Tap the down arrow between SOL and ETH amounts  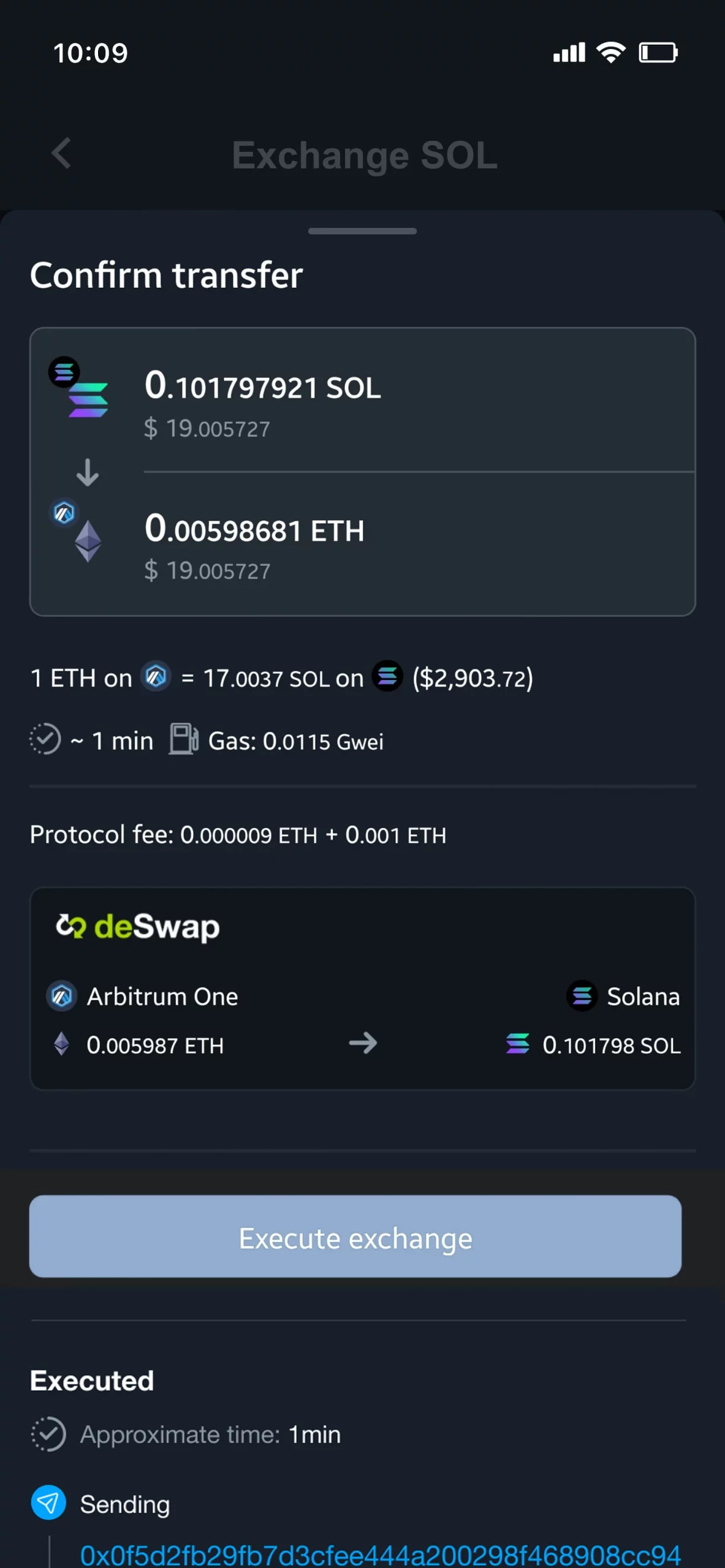[x=88, y=472]
